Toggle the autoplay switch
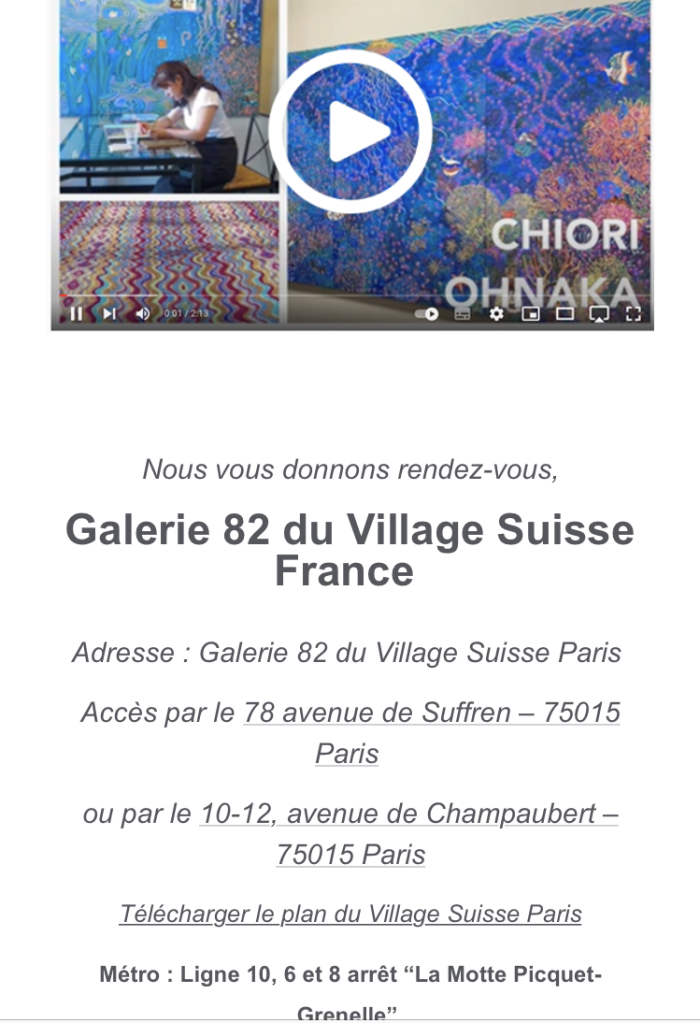Viewport: 700px width, 1023px height. (x=428, y=314)
